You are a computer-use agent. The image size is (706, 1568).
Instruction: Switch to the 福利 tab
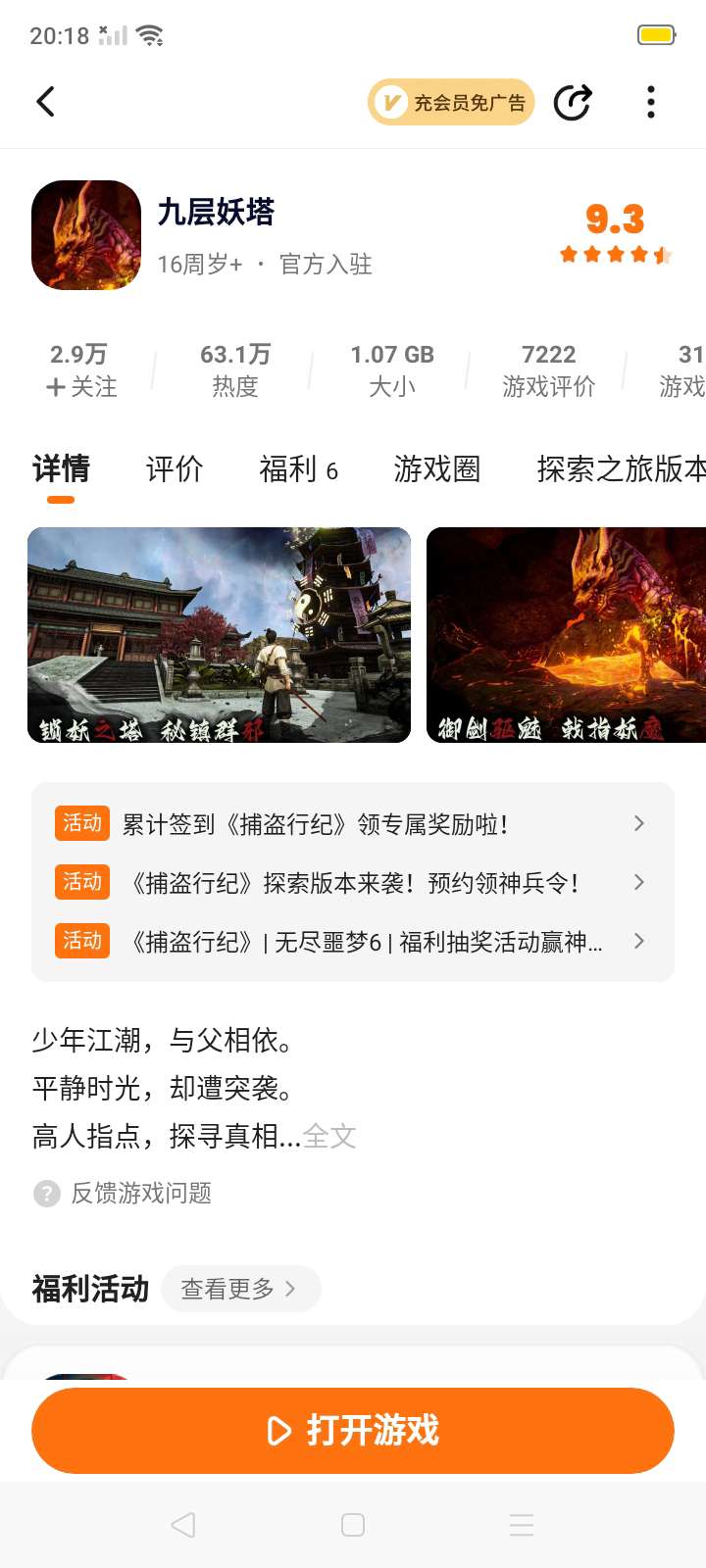click(298, 469)
